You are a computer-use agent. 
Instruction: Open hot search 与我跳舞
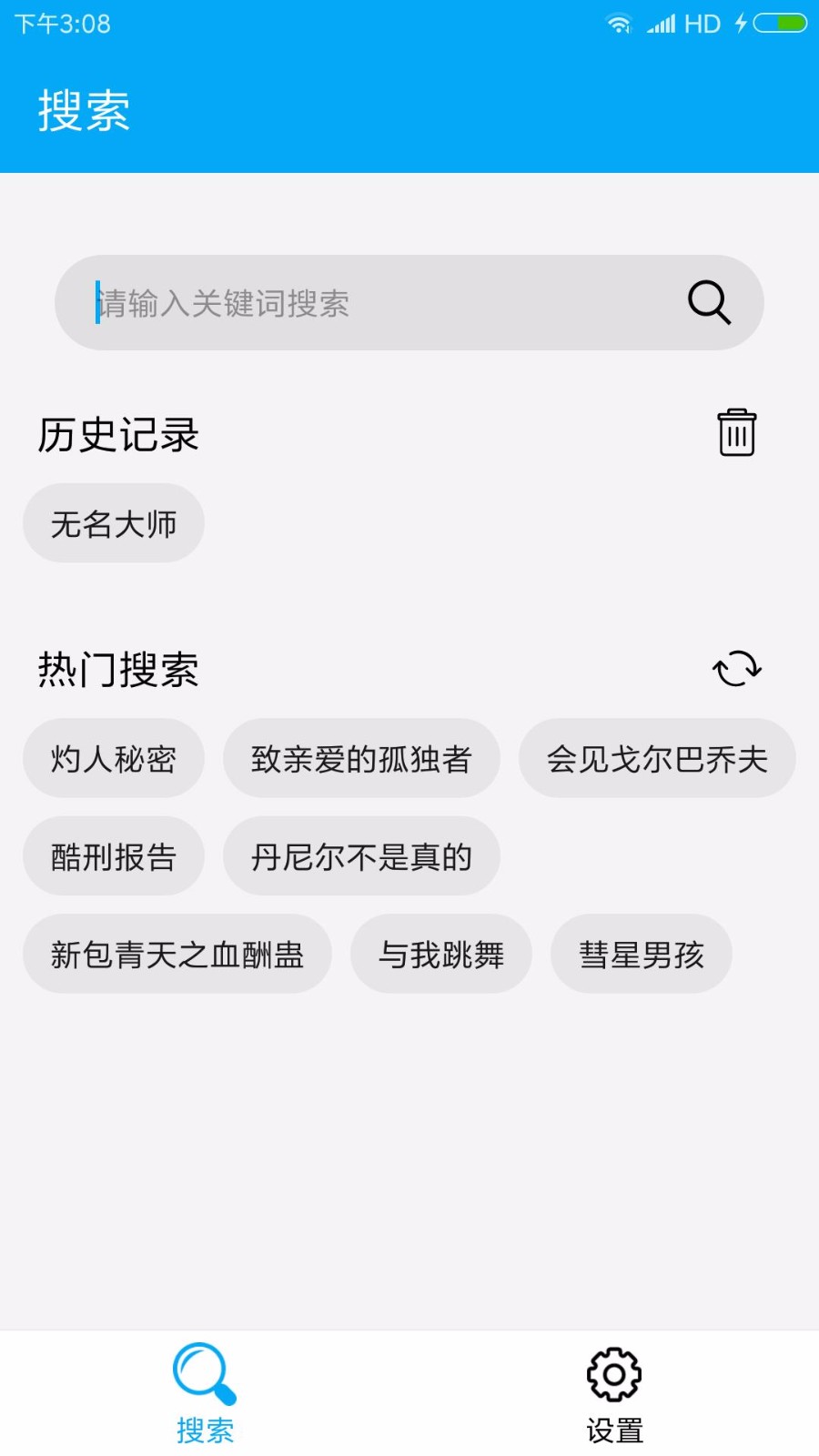[x=440, y=953]
